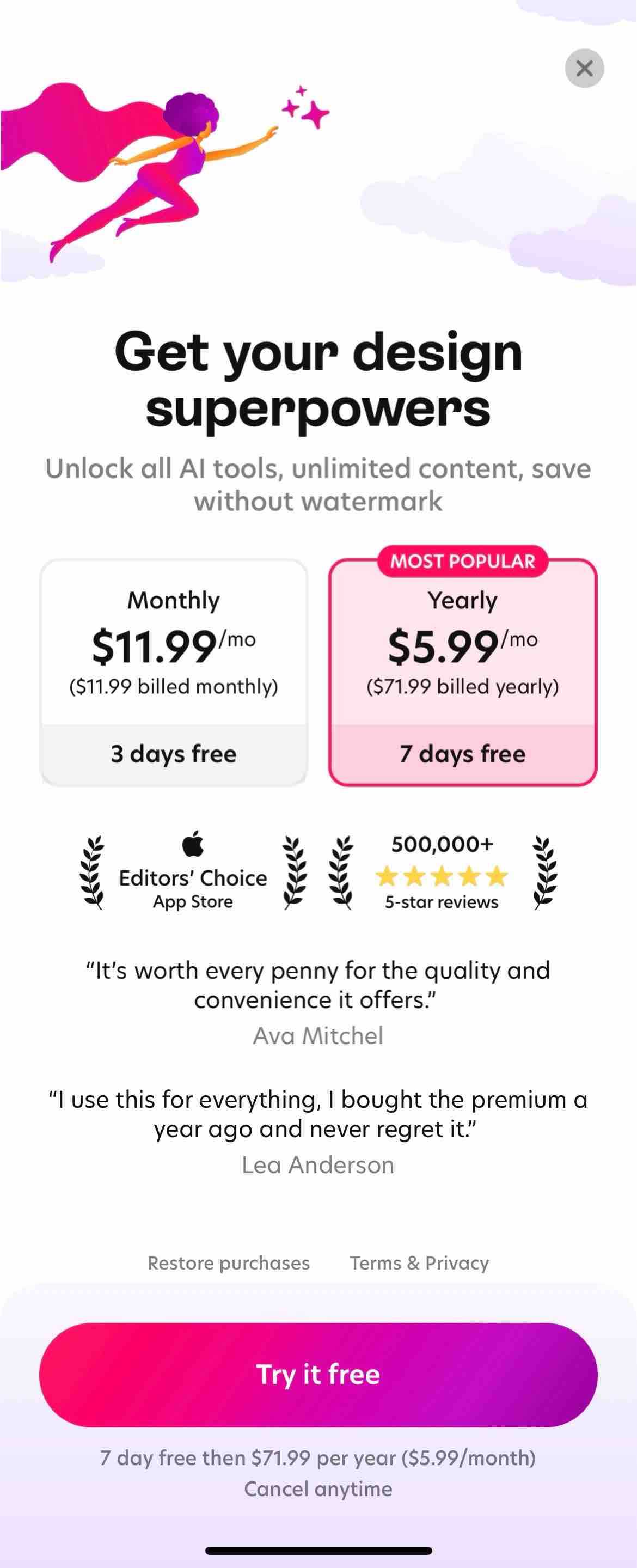Tap Restore purchases link
This screenshot has width=637, height=1568.
229,1262
